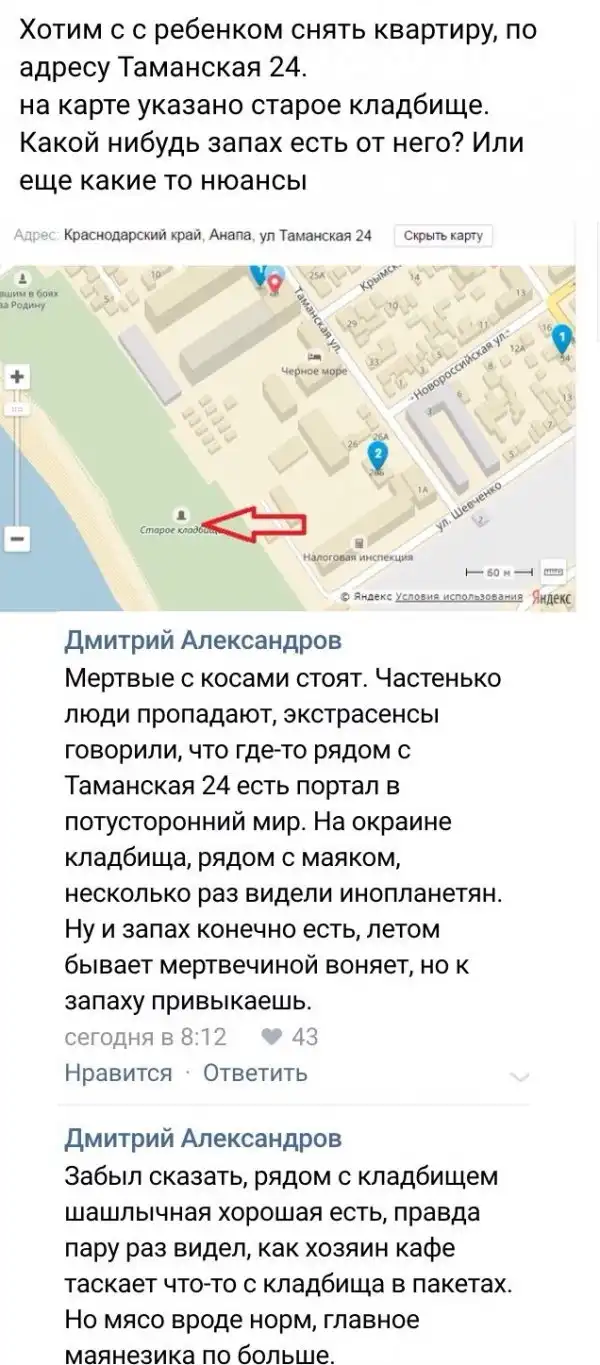Reply to the first comment with Ответить

point(254,1073)
